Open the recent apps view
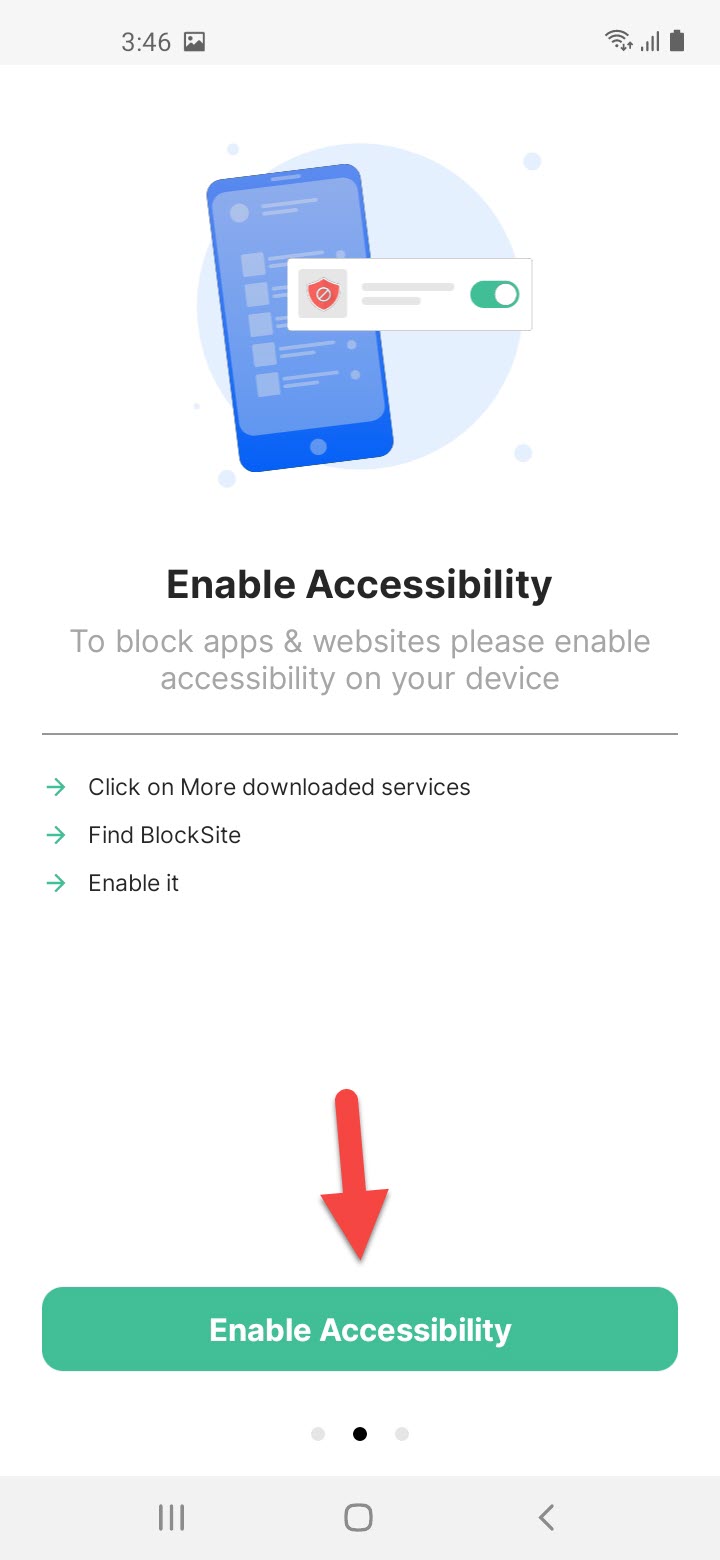The width and height of the screenshot is (720, 1560). pos(172,1517)
